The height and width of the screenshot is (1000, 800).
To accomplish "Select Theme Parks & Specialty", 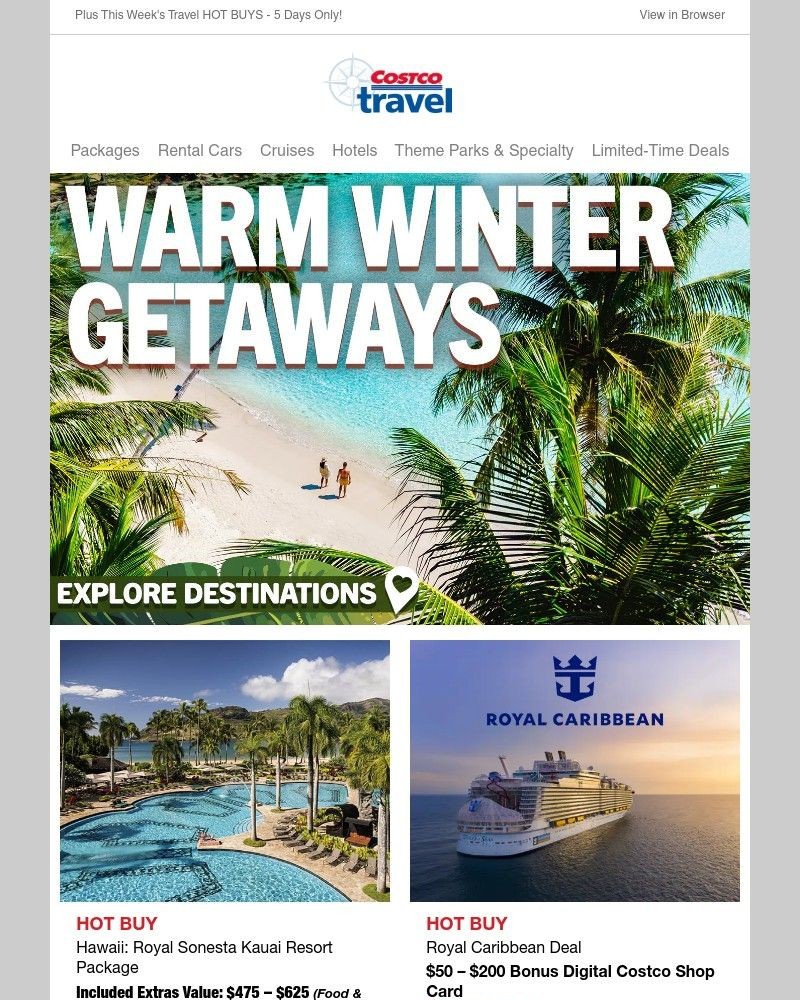I will (x=484, y=151).
